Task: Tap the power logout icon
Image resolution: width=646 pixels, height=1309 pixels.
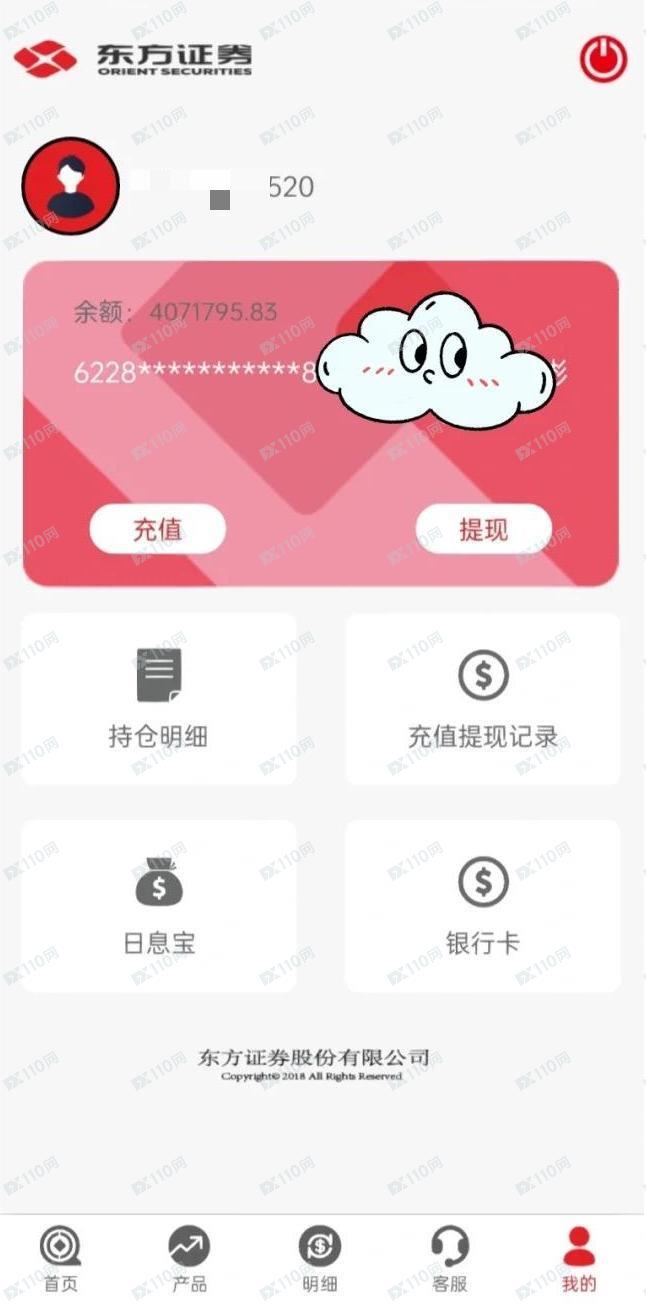Action: coord(603,59)
